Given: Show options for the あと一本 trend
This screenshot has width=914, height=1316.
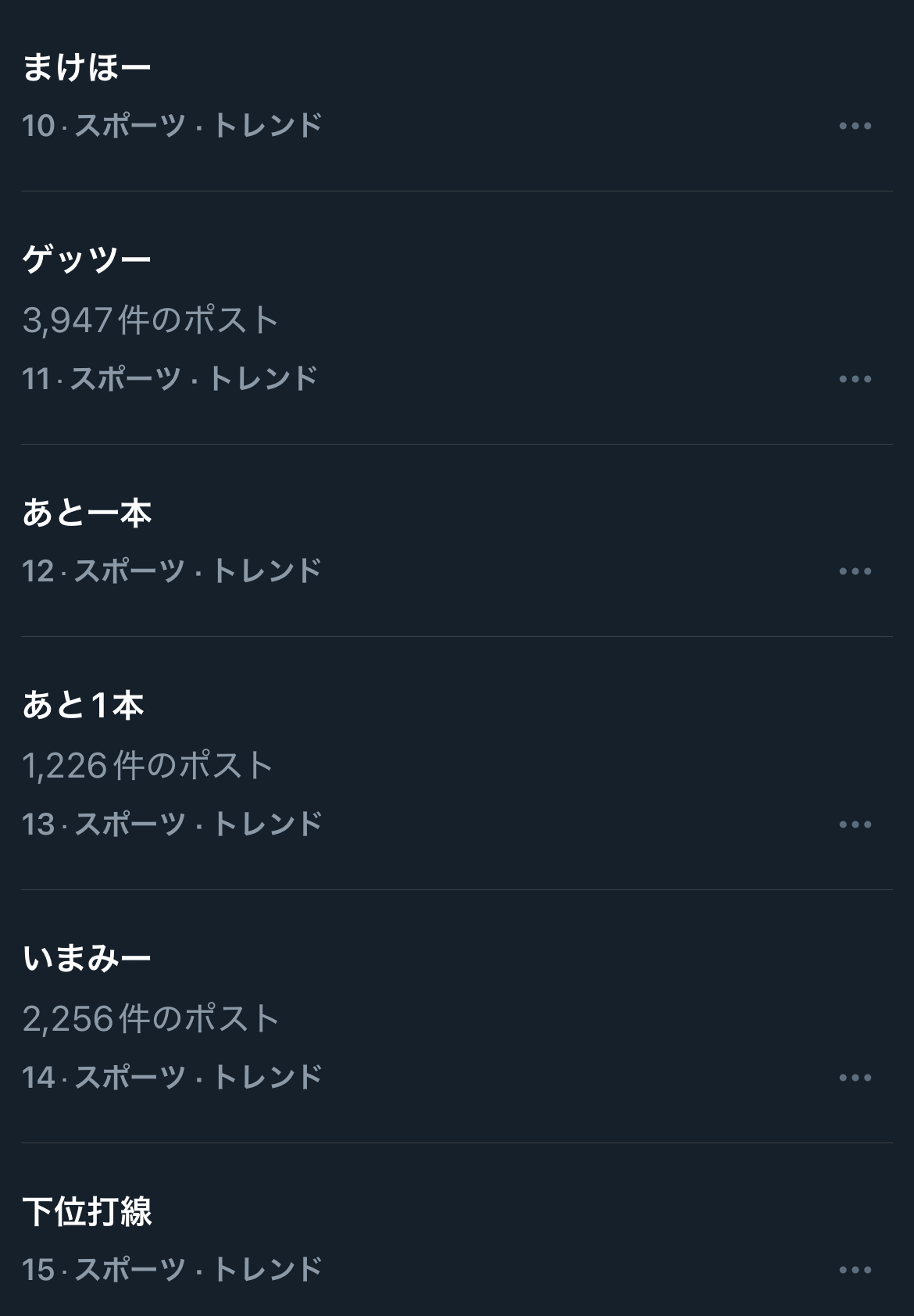Looking at the screenshot, I should click(855, 571).
